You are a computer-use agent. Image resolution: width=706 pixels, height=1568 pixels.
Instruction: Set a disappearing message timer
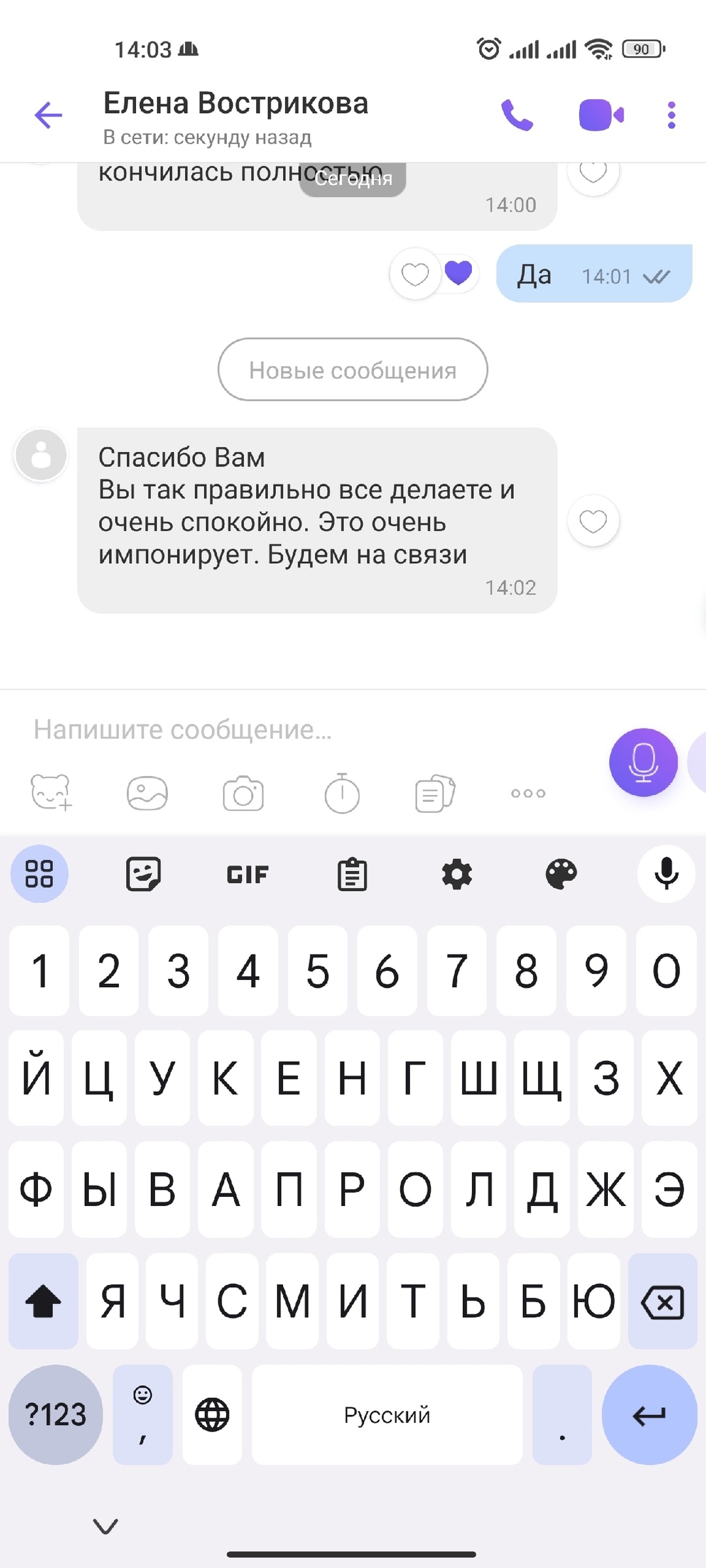[342, 793]
